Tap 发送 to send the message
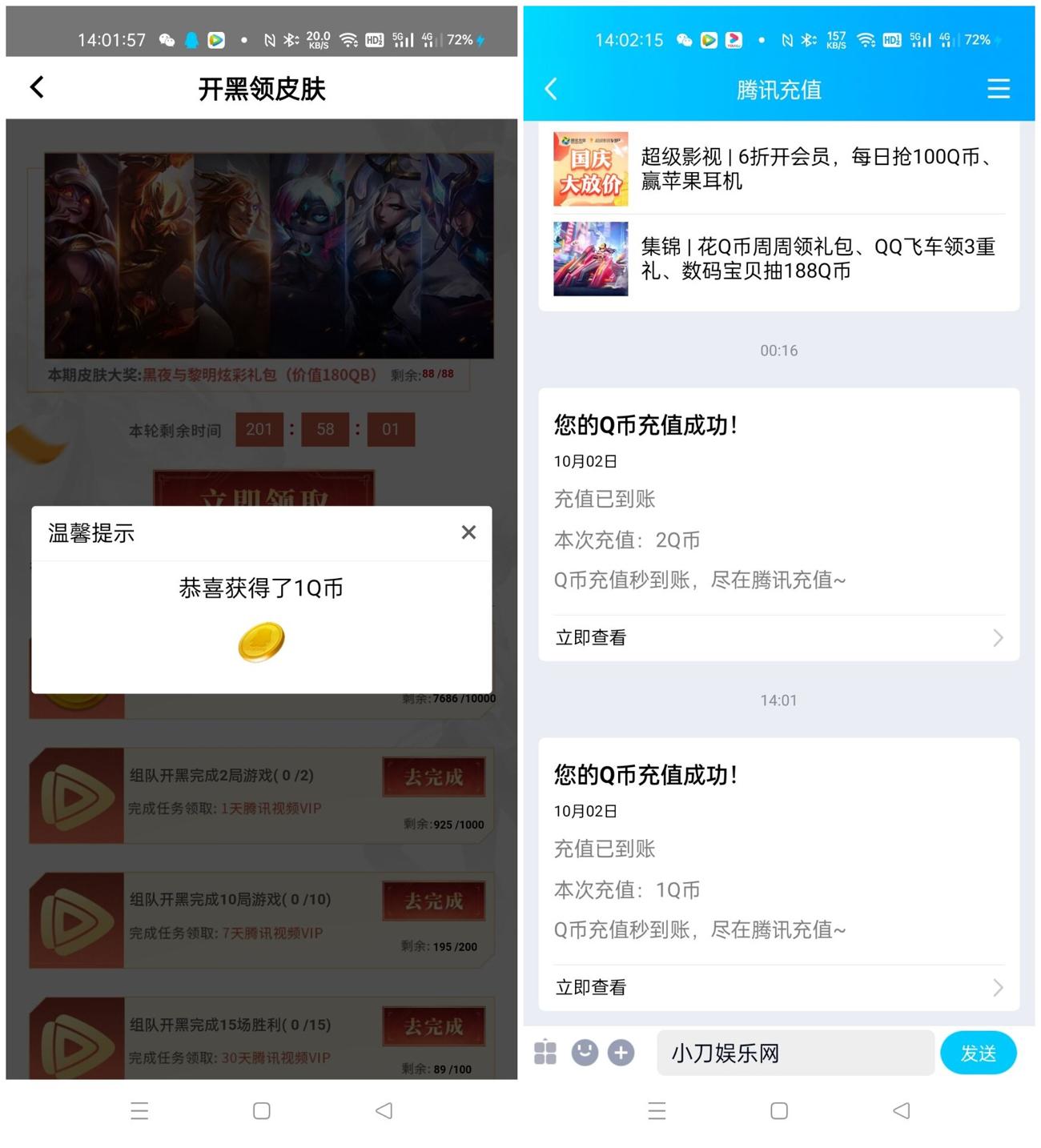1041x1148 pixels. coord(979,1053)
